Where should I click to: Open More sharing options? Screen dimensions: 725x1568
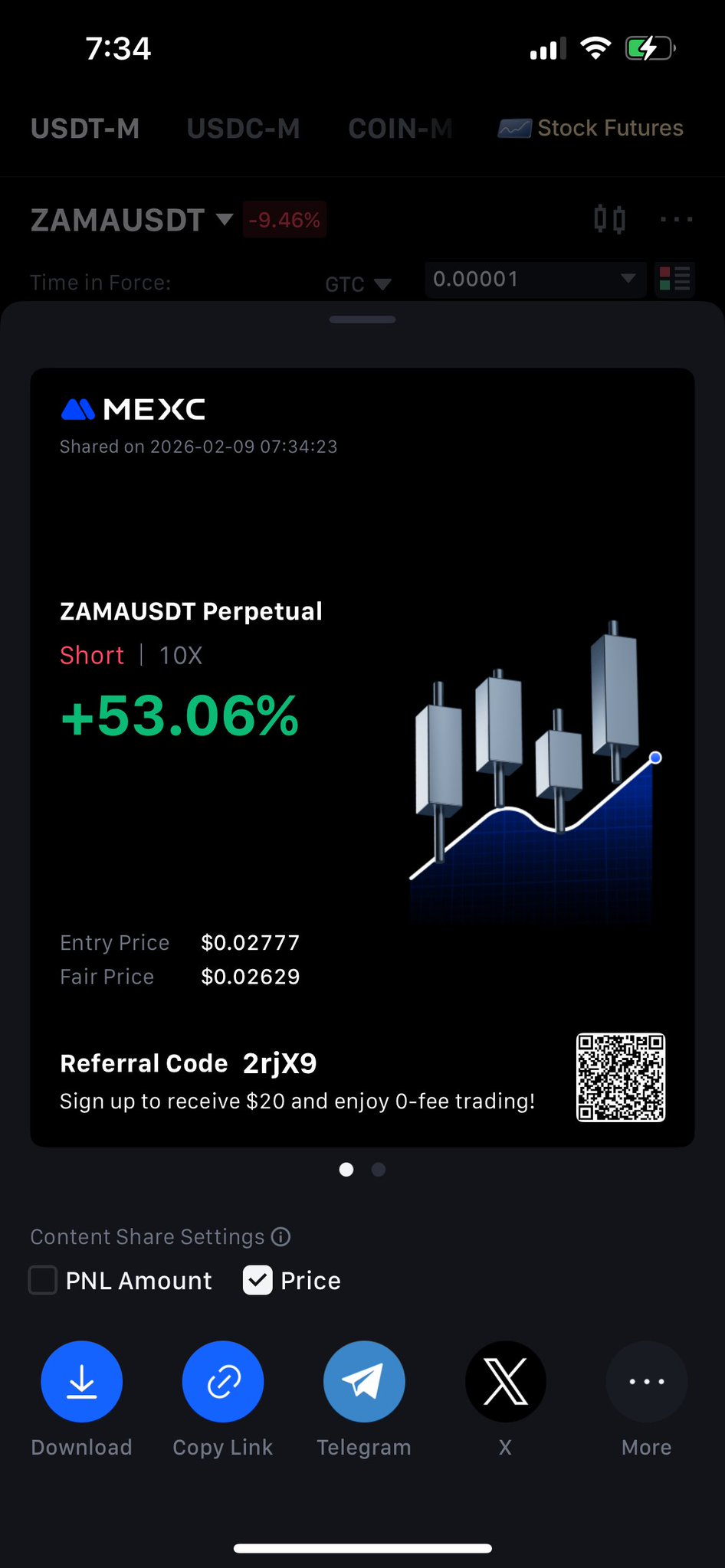pyautogui.click(x=646, y=1381)
